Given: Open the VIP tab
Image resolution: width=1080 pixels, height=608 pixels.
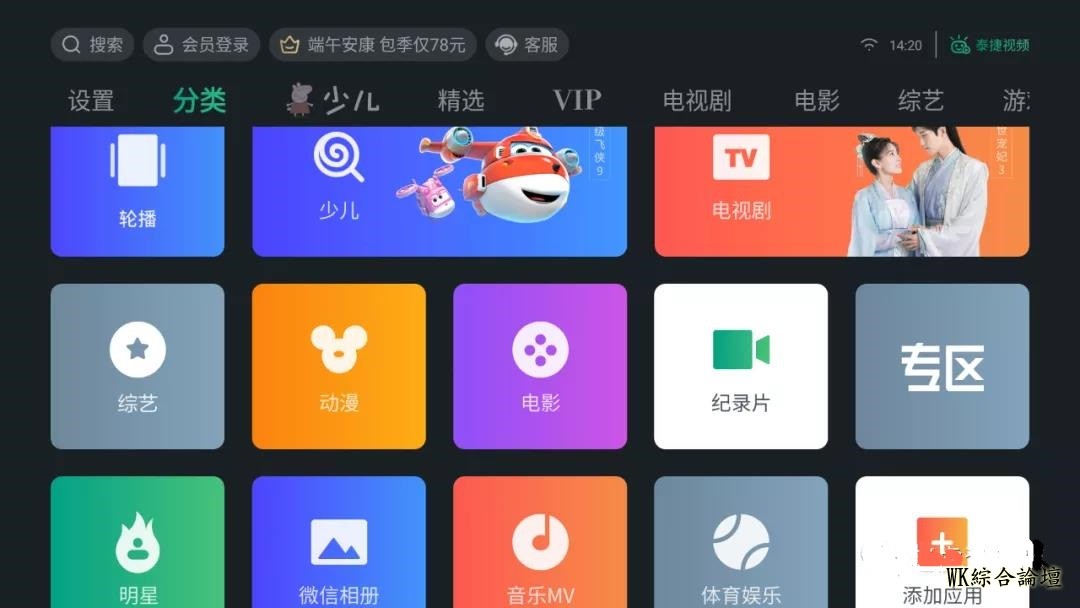Looking at the screenshot, I should tap(577, 100).
